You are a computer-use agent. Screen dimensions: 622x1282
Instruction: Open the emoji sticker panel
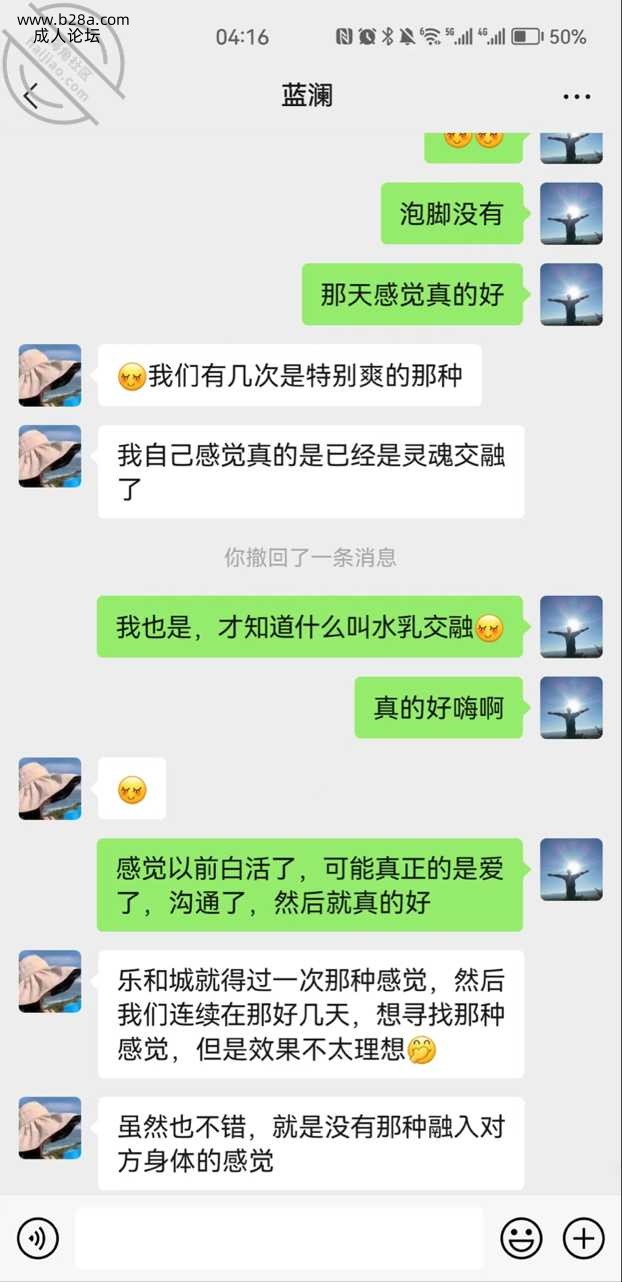coord(521,1239)
